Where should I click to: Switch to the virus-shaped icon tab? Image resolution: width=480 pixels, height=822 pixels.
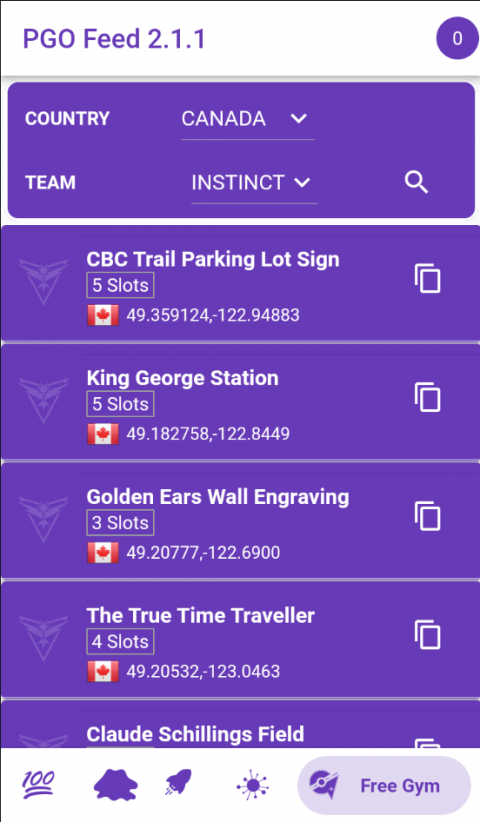(x=253, y=786)
